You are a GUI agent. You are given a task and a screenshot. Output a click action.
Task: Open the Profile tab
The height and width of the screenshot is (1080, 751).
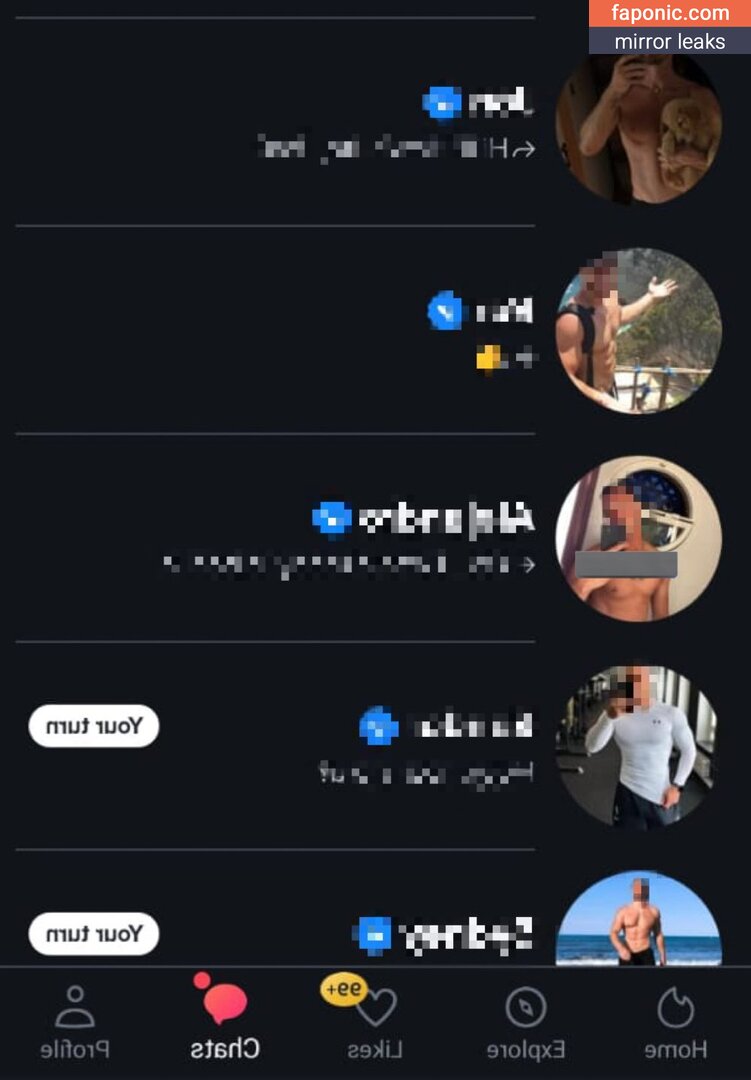coord(75,1022)
